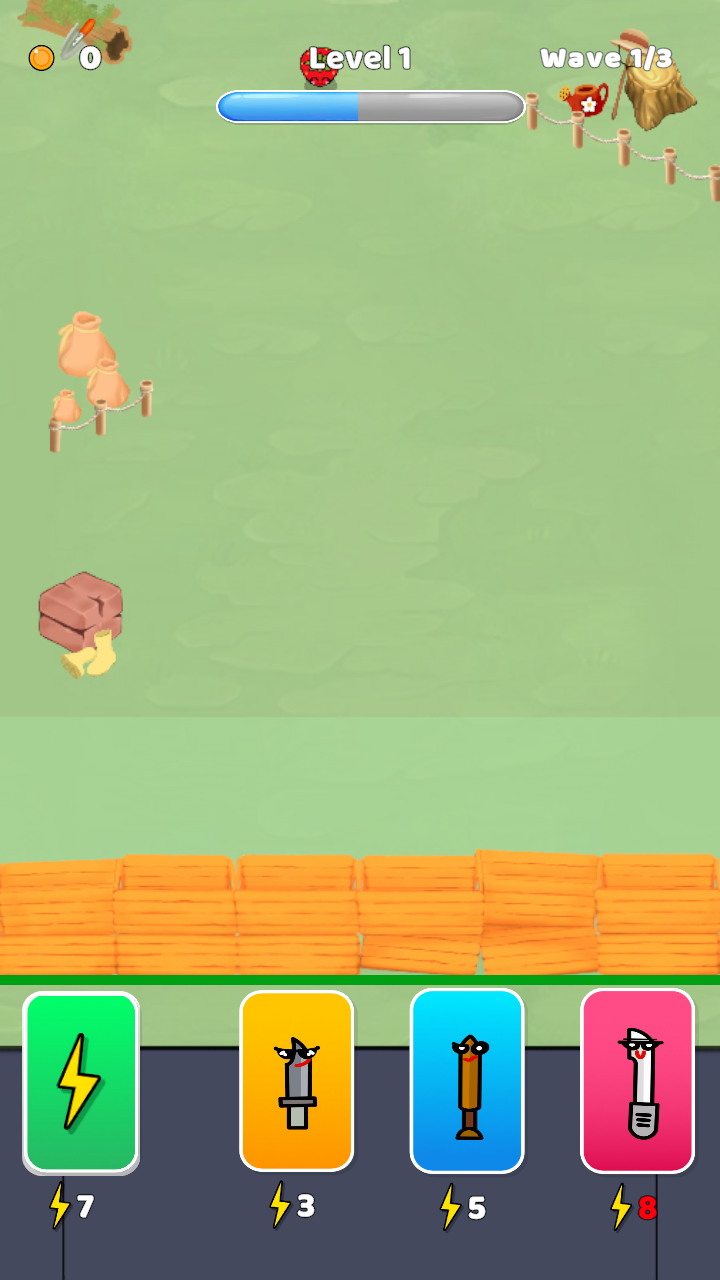The image size is (720, 1280).
Task: Choose the blue wooden club card costing 5
Action: pos(467,1080)
